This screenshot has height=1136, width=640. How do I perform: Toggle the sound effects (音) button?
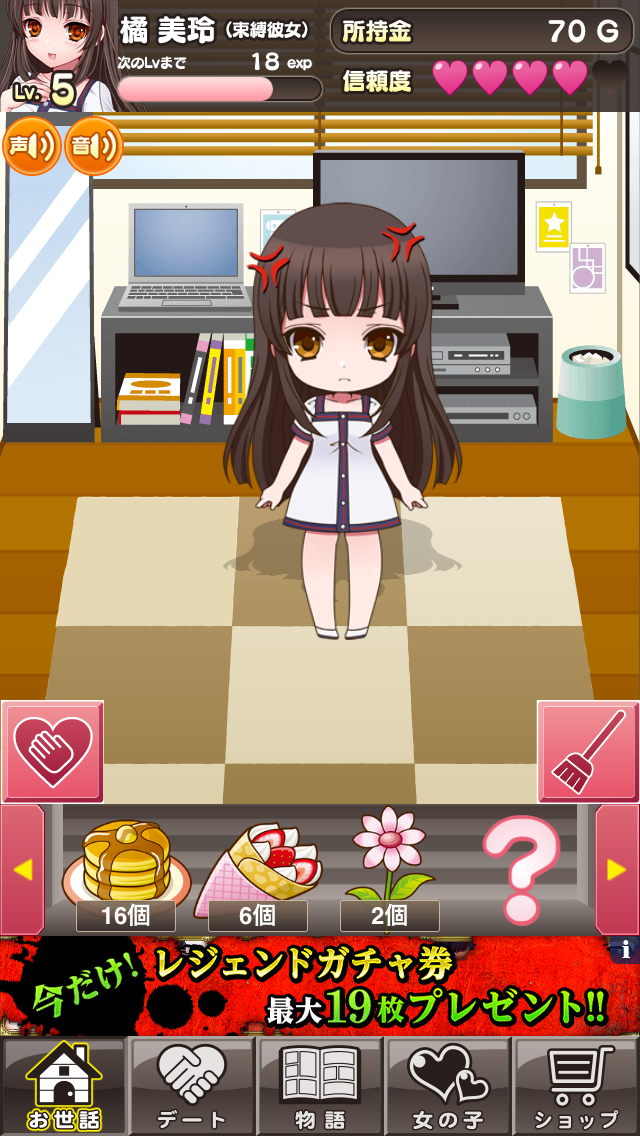[93, 146]
